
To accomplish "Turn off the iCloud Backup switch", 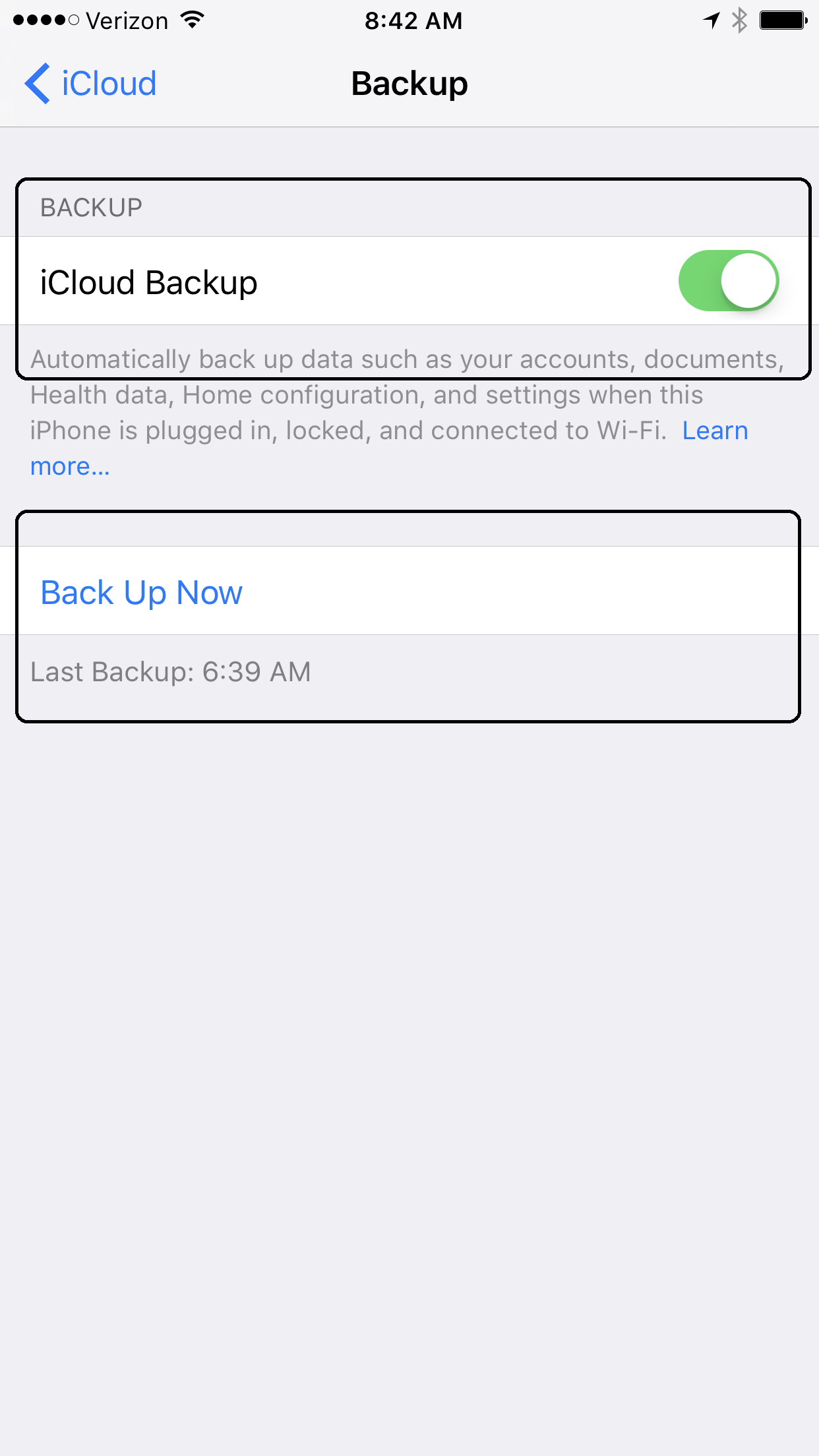I will pos(729,281).
